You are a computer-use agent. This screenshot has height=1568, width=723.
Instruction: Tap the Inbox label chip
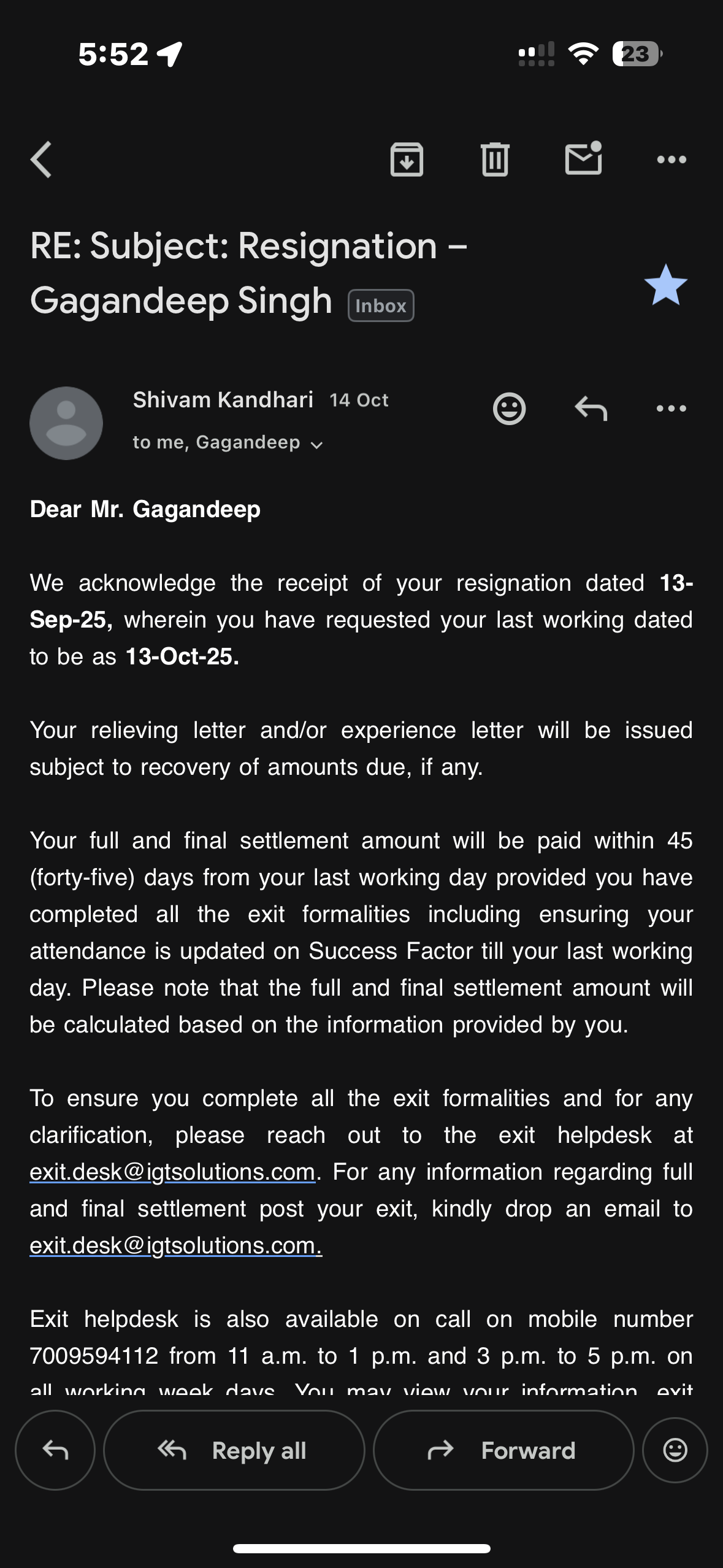381,306
